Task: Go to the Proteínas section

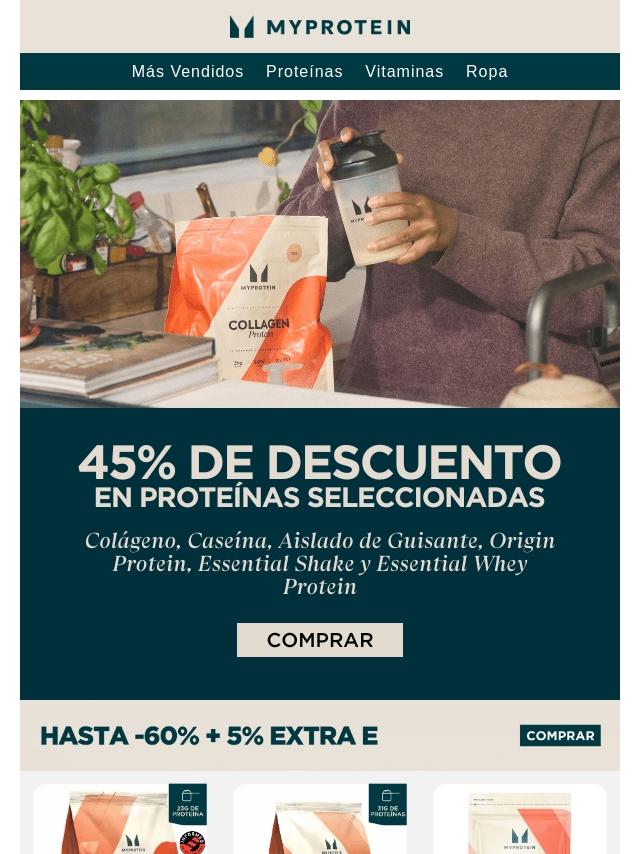Action: click(x=304, y=72)
